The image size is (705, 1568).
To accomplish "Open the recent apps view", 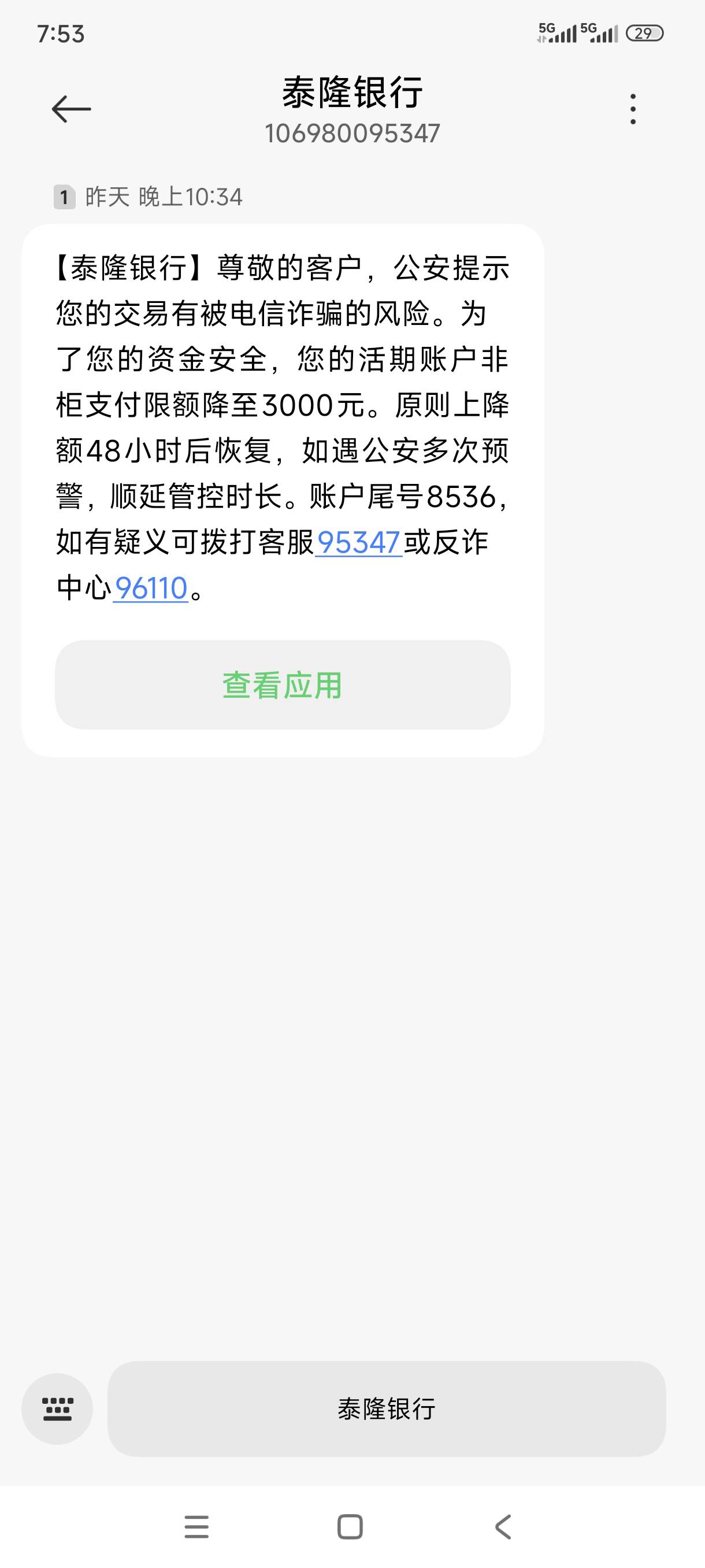I will (x=196, y=1526).
